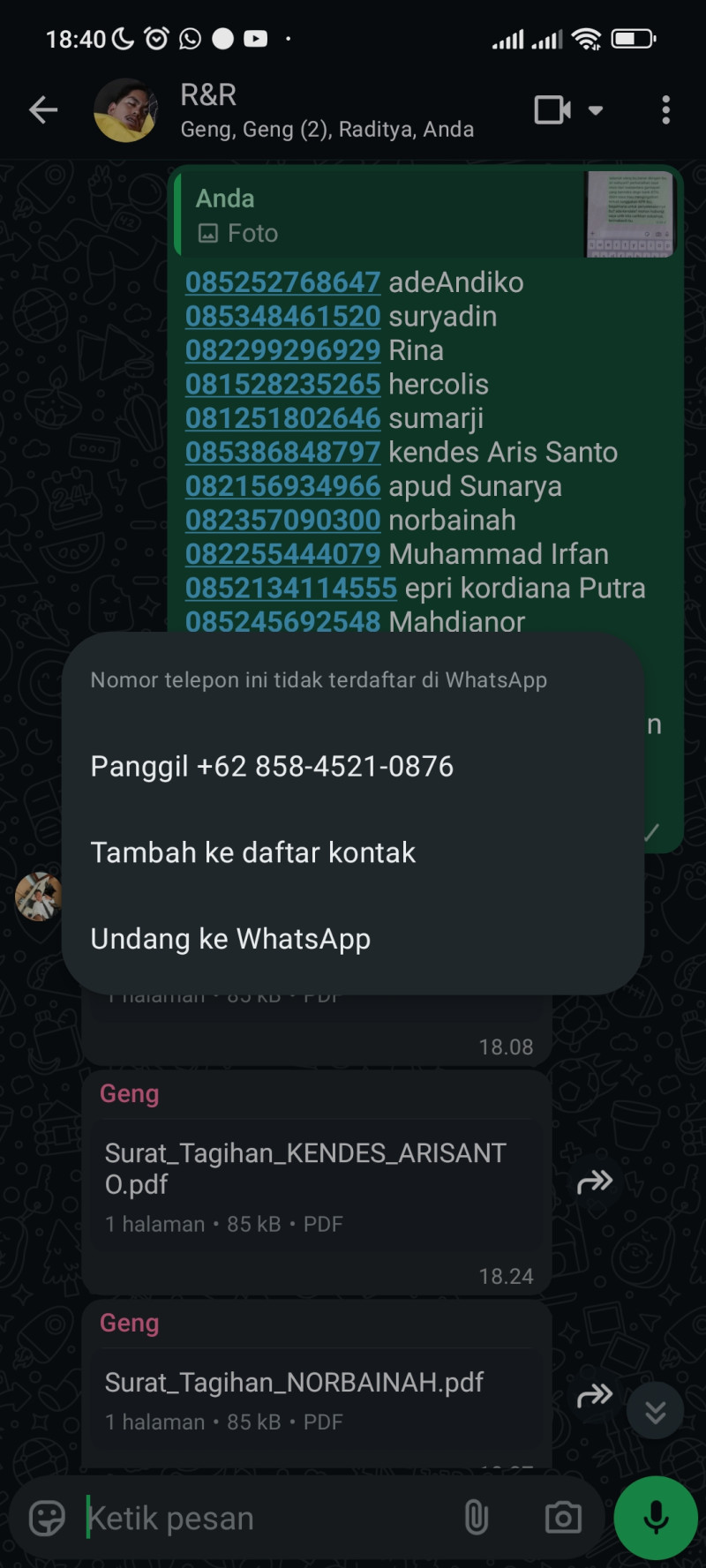This screenshot has width=706, height=1568.
Task: Open the camera icon to take photo
Action: (563, 1517)
